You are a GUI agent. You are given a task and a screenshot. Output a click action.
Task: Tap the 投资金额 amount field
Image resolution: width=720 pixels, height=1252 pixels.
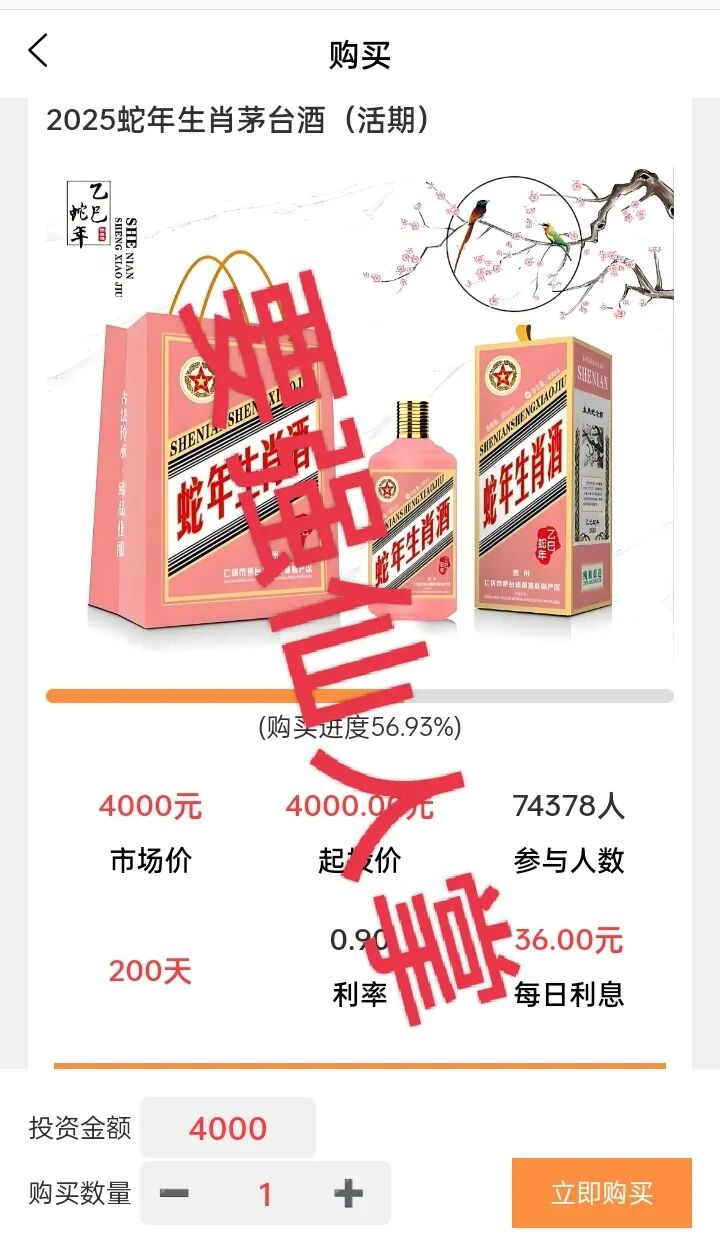(x=228, y=1128)
